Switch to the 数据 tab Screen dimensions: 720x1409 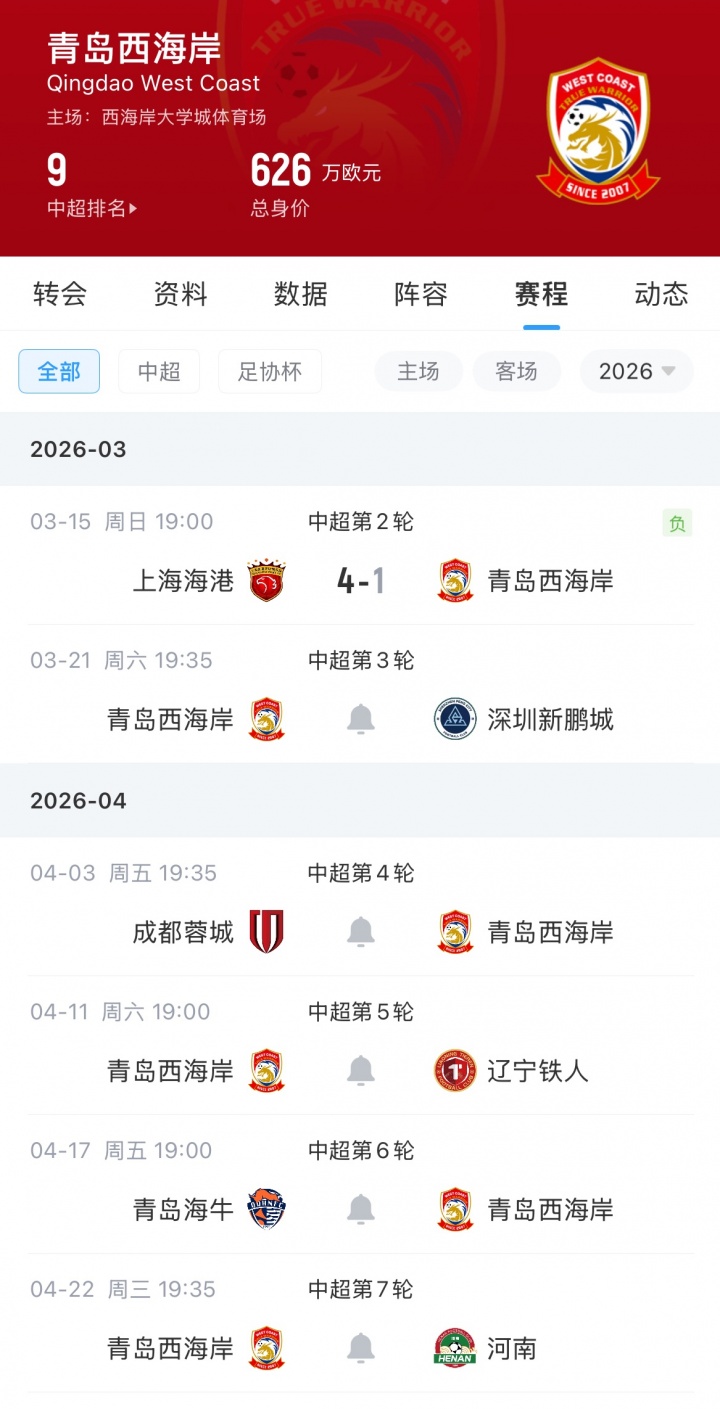point(300,294)
